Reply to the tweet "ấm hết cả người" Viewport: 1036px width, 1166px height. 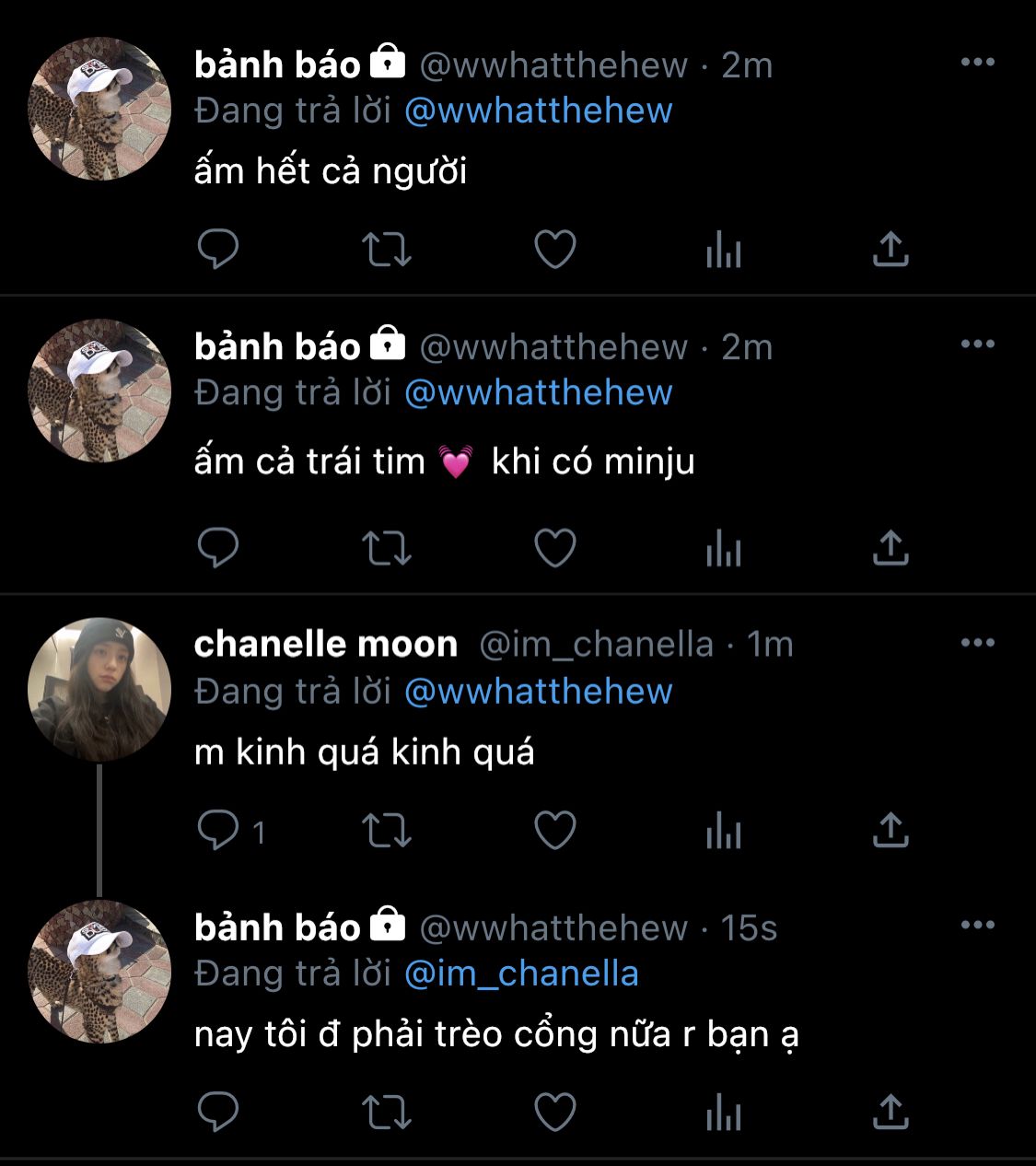pyautogui.click(x=218, y=249)
